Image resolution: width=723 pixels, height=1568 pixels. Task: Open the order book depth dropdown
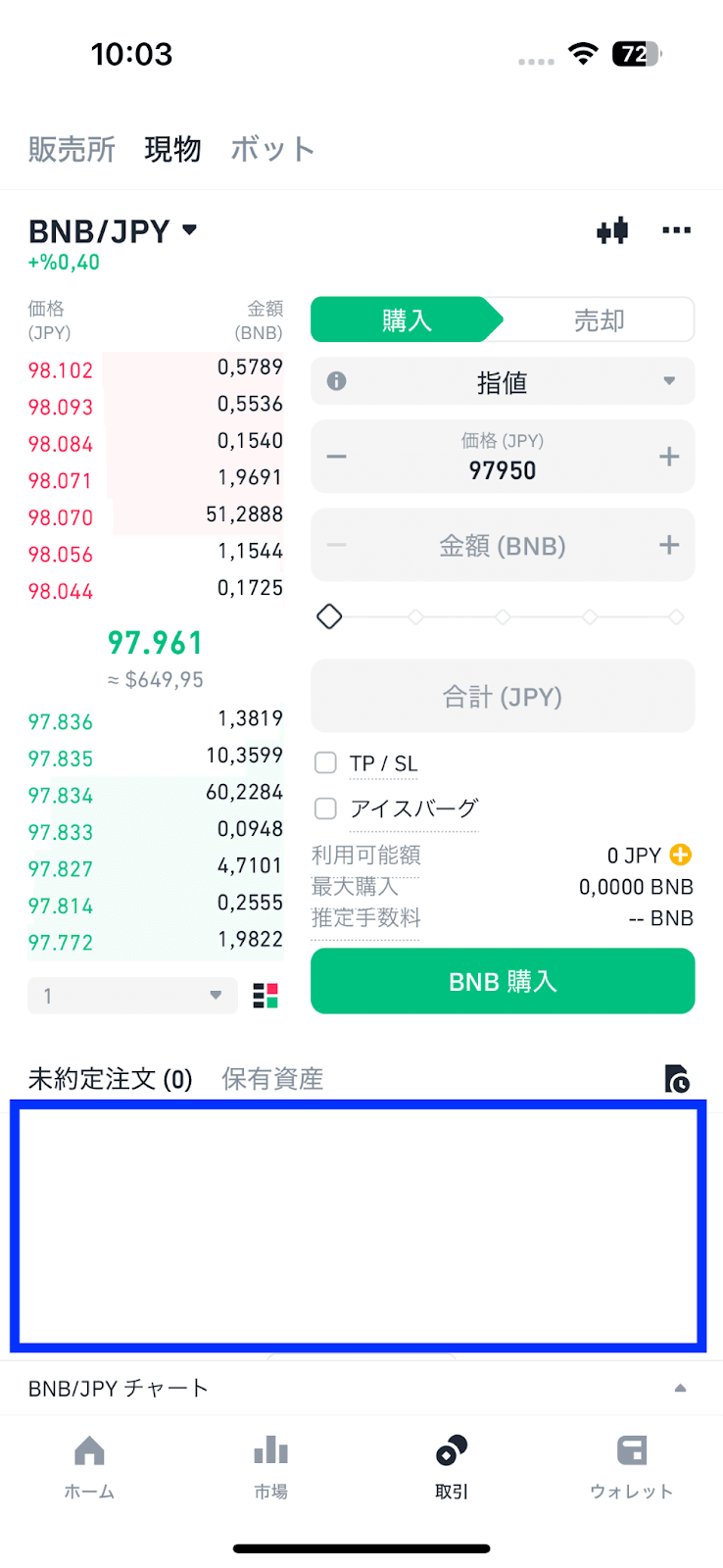coord(132,996)
